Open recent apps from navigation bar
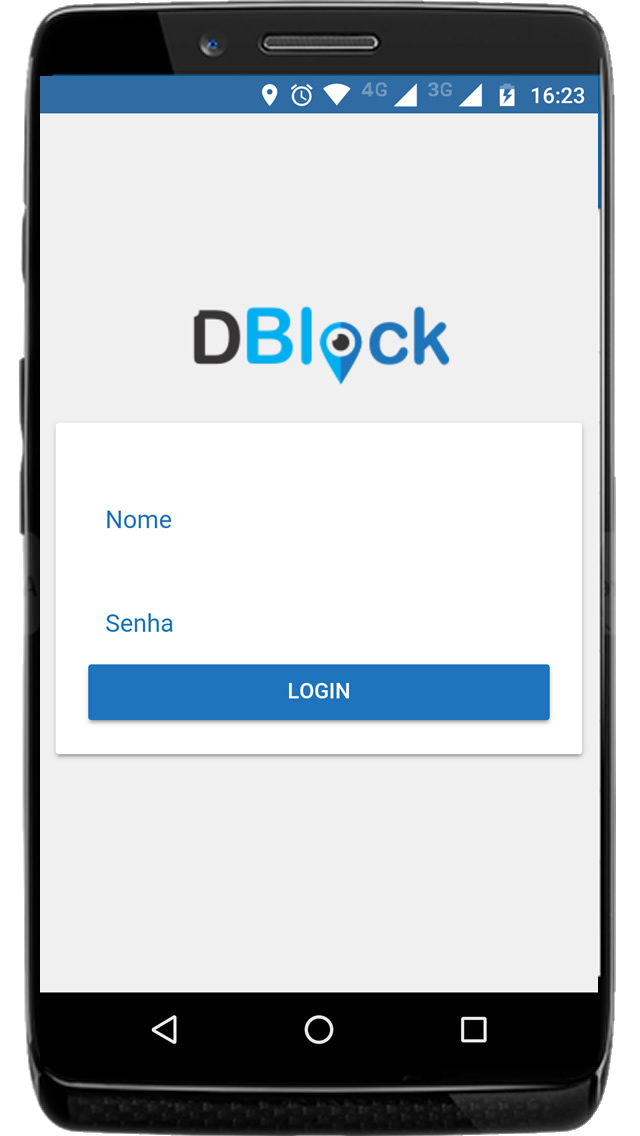This screenshot has height=1136, width=640. click(x=473, y=1029)
